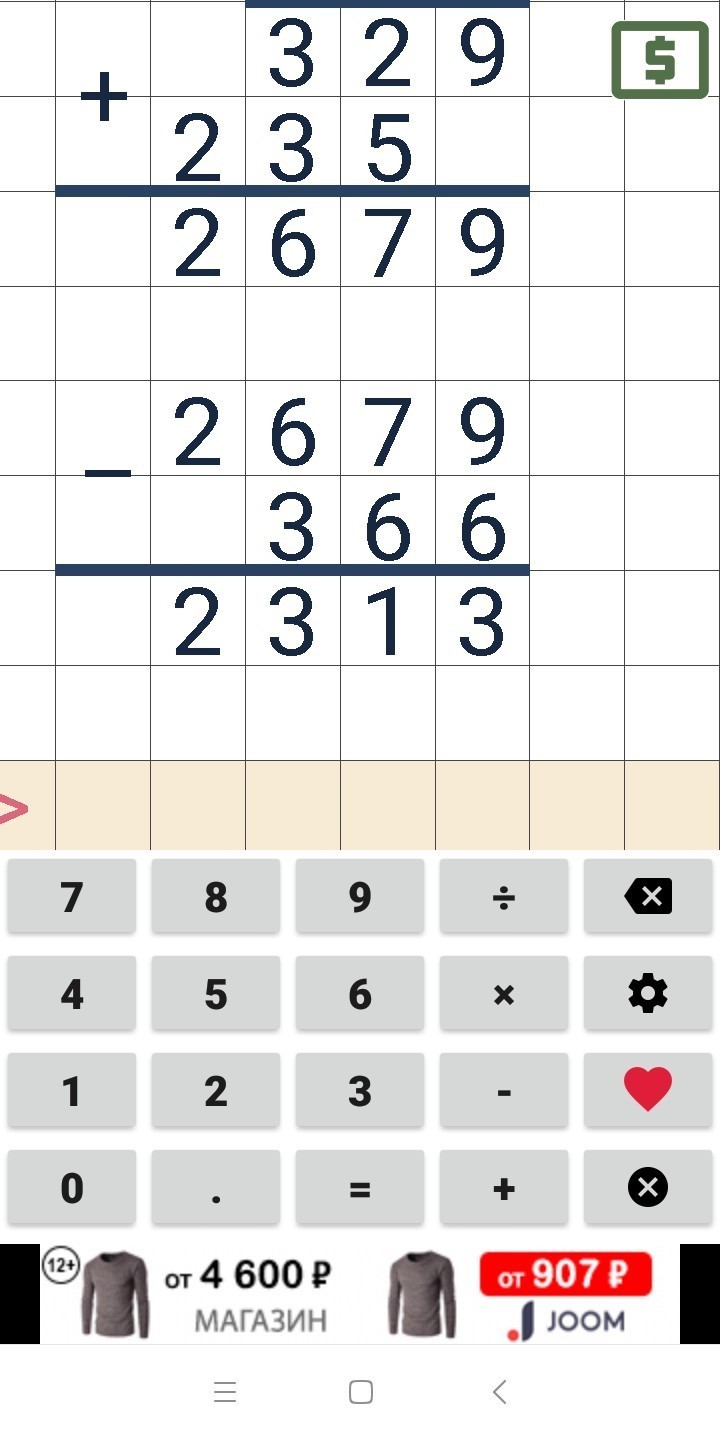Image resolution: width=720 pixels, height=1440 pixels.
Task: Go to home screen via navigation bar
Action: pyautogui.click(x=361, y=1391)
